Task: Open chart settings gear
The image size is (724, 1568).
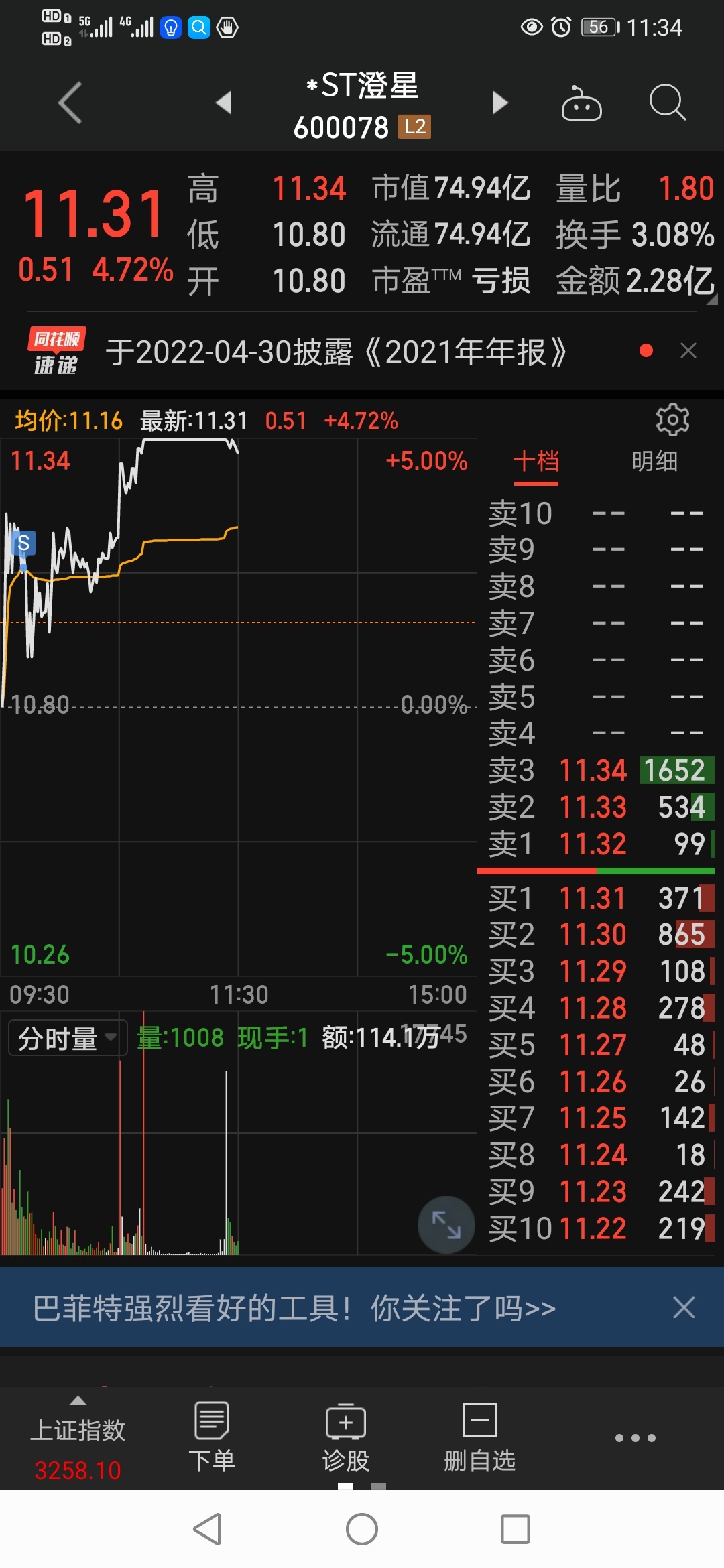Action: tap(672, 420)
